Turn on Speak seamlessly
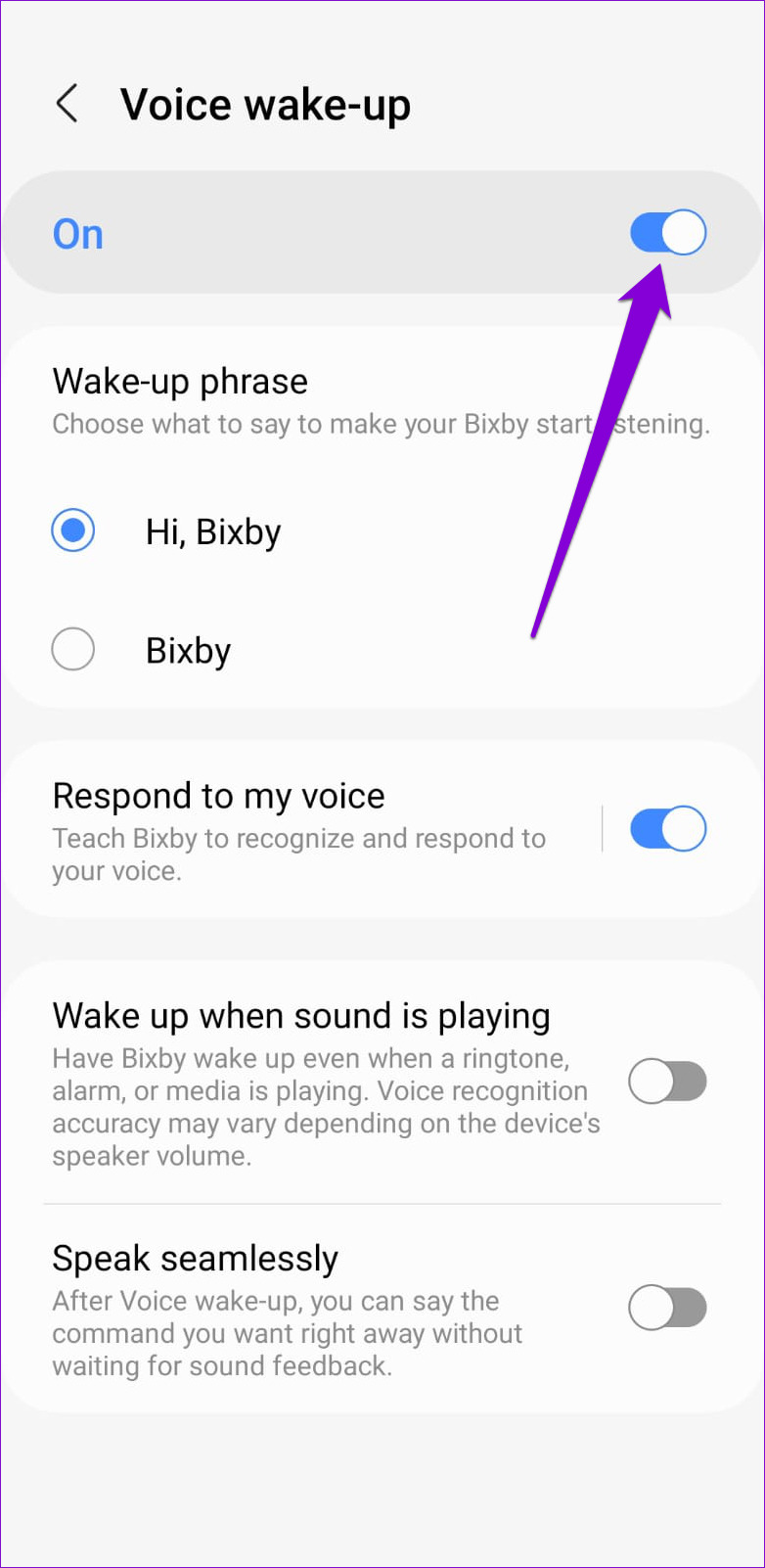The width and height of the screenshot is (765, 1568). 667,1308
